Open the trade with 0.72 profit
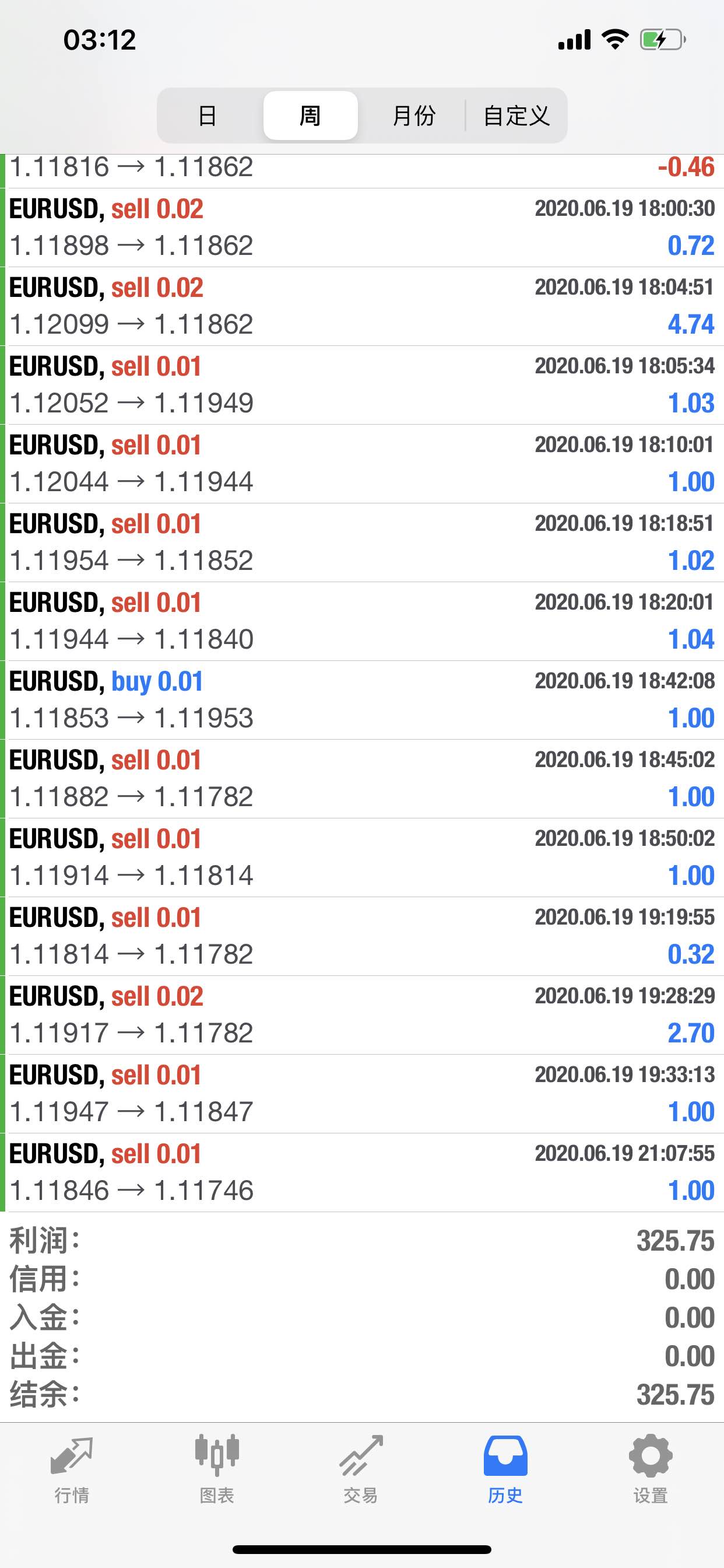Image resolution: width=724 pixels, height=1568 pixels. (362, 228)
